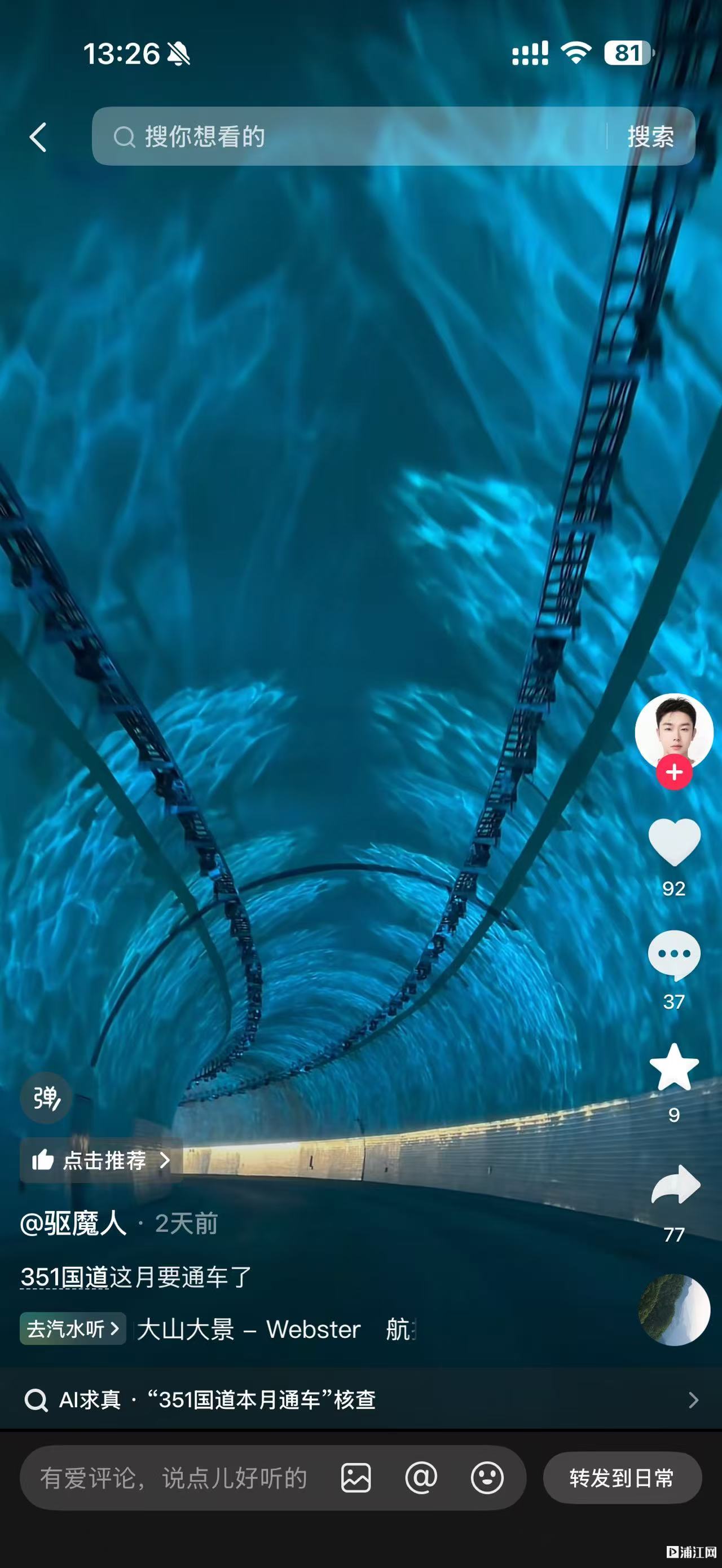
Task: Tap the 搜索 button
Action: coord(650,136)
